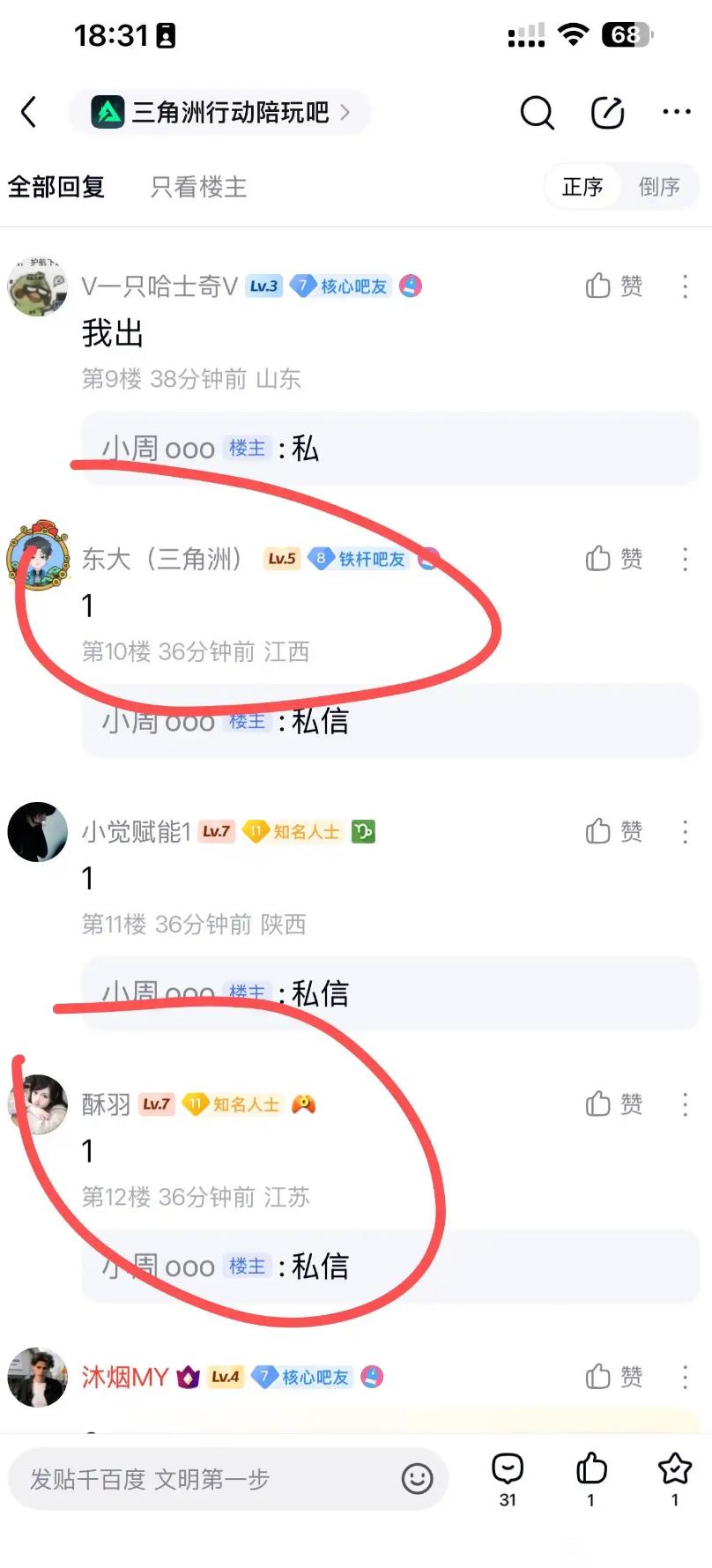Viewport: 712px width, 1568px height.
Task: Open more options for 东大（三角洲）reply
Action: coord(685,559)
